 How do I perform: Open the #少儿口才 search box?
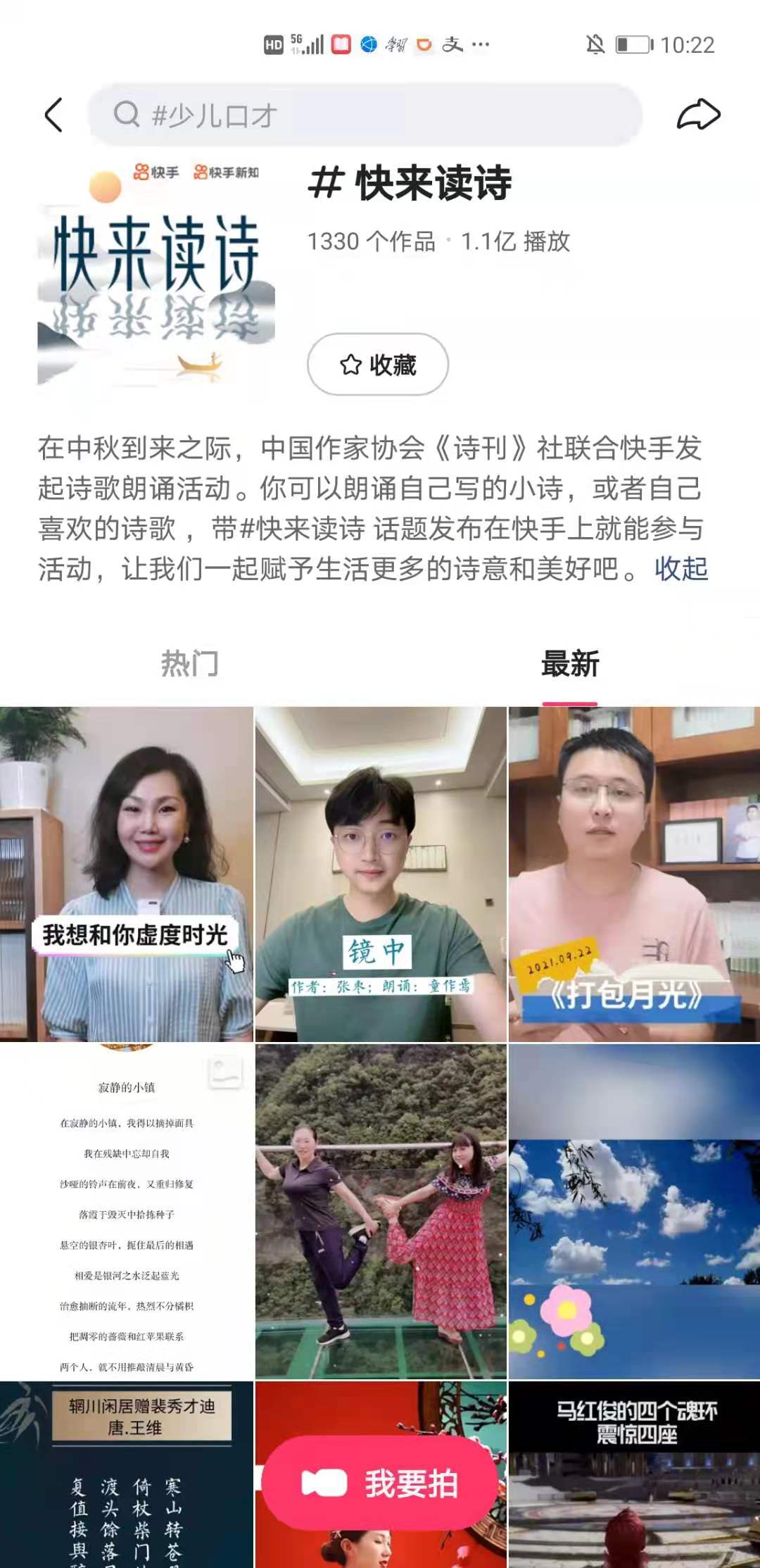pos(365,115)
